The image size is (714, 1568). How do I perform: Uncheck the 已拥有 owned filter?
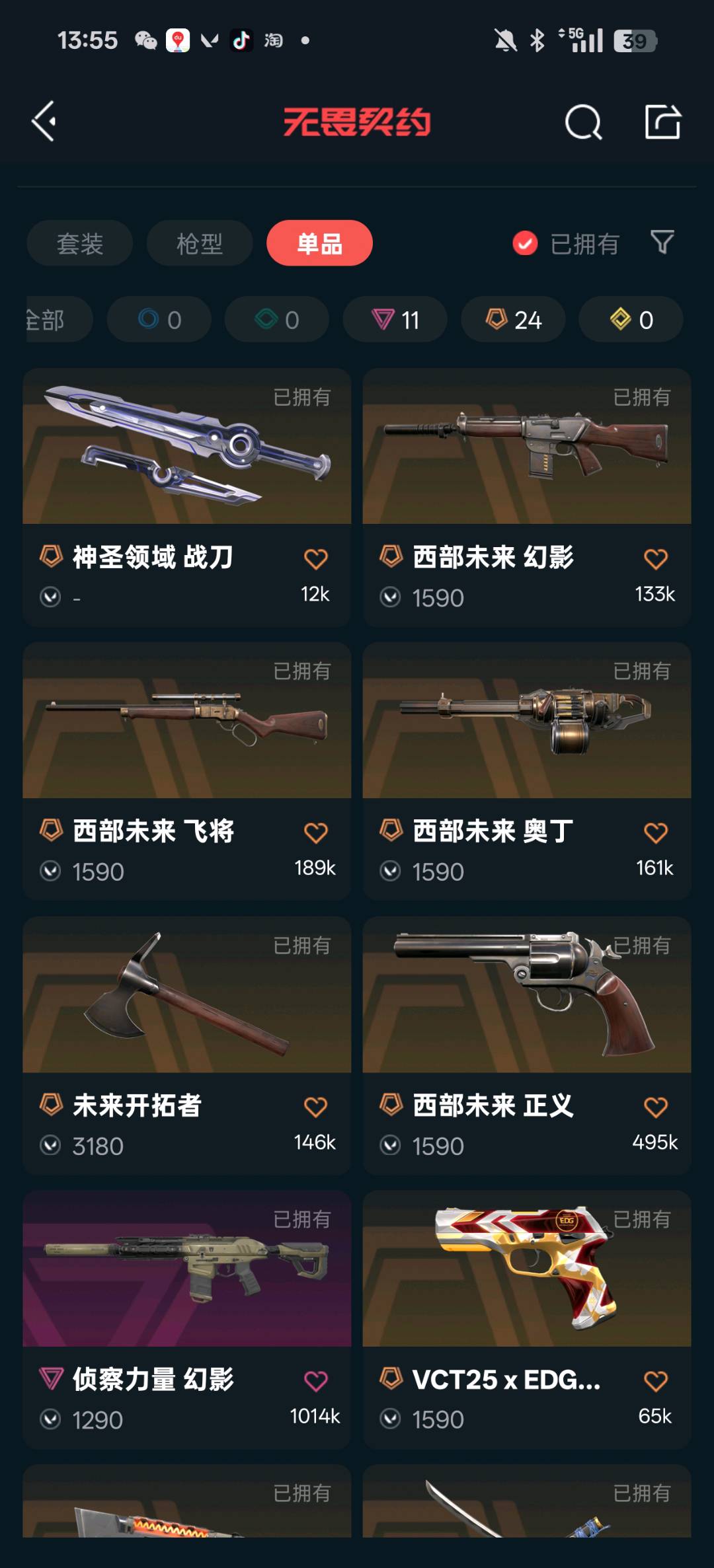[x=526, y=244]
